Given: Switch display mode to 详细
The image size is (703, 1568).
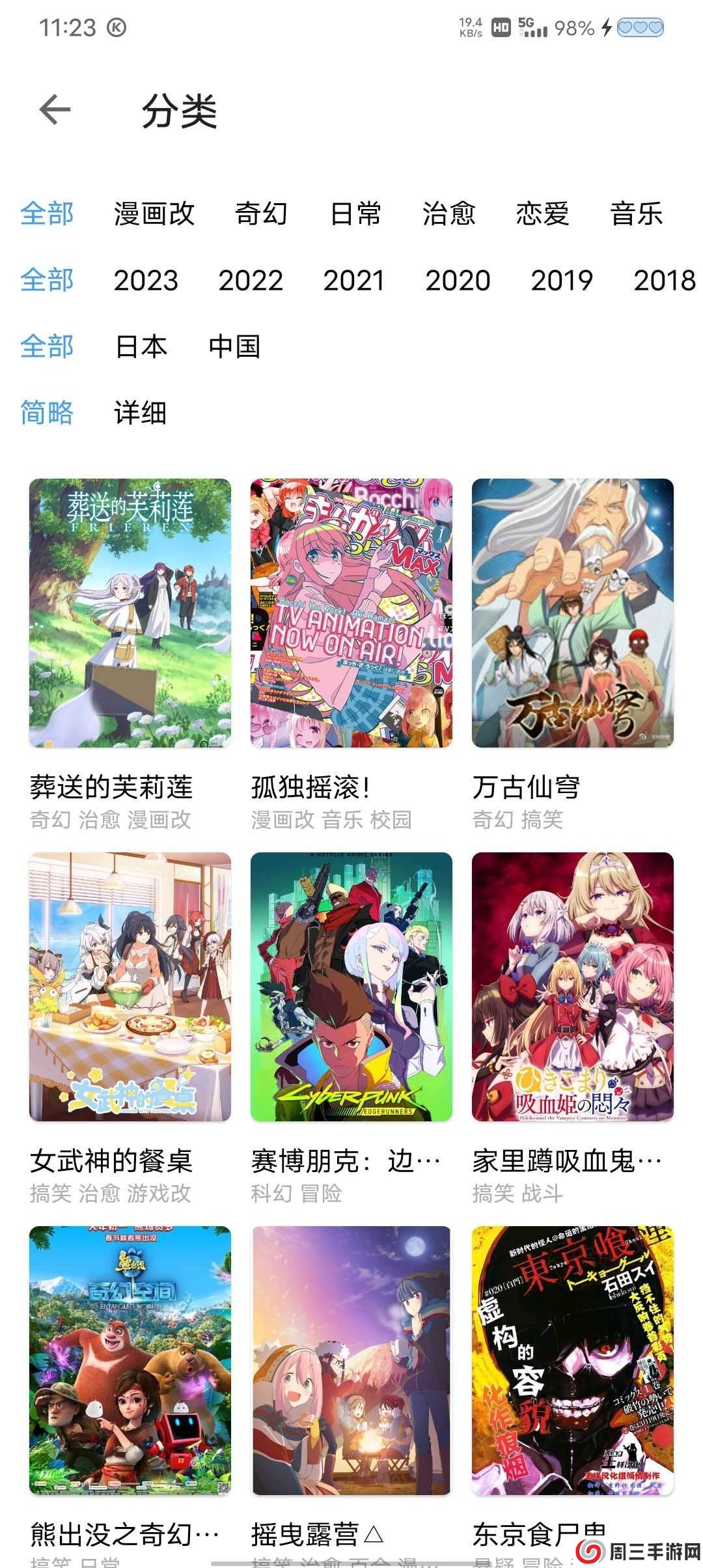Looking at the screenshot, I should point(139,413).
